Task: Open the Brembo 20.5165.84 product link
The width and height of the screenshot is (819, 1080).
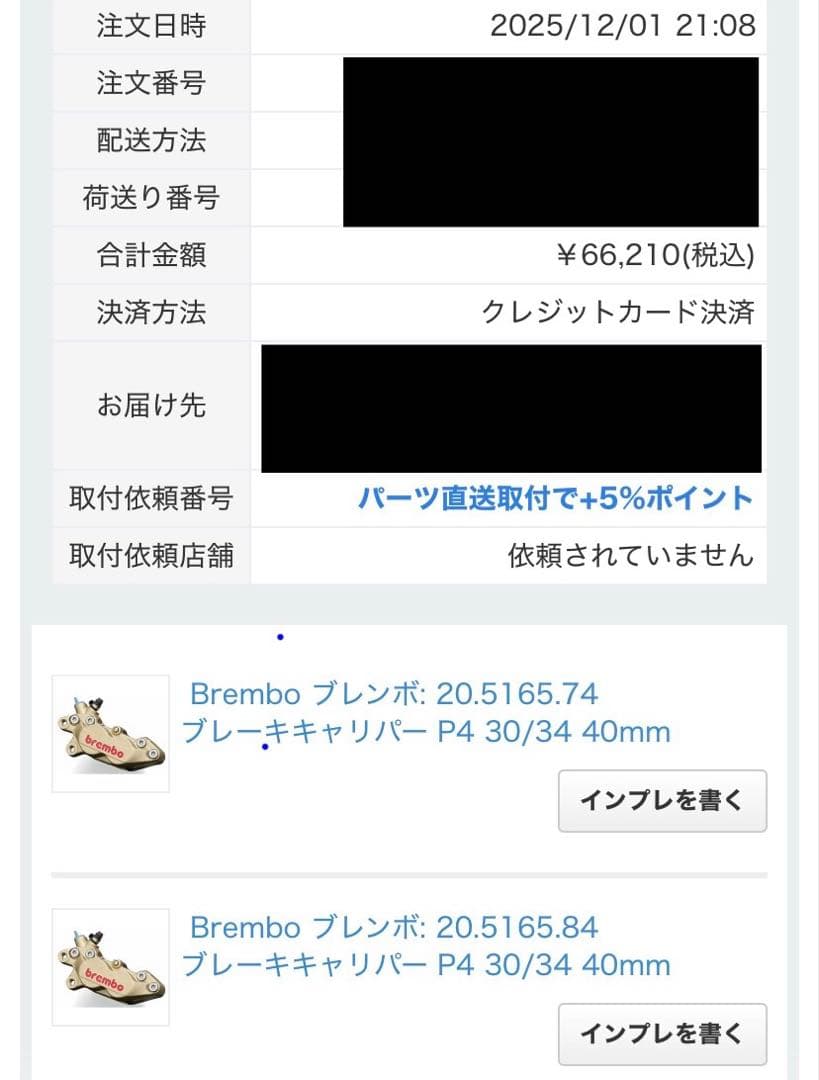Action: pyautogui.click(x=394, y=927)
